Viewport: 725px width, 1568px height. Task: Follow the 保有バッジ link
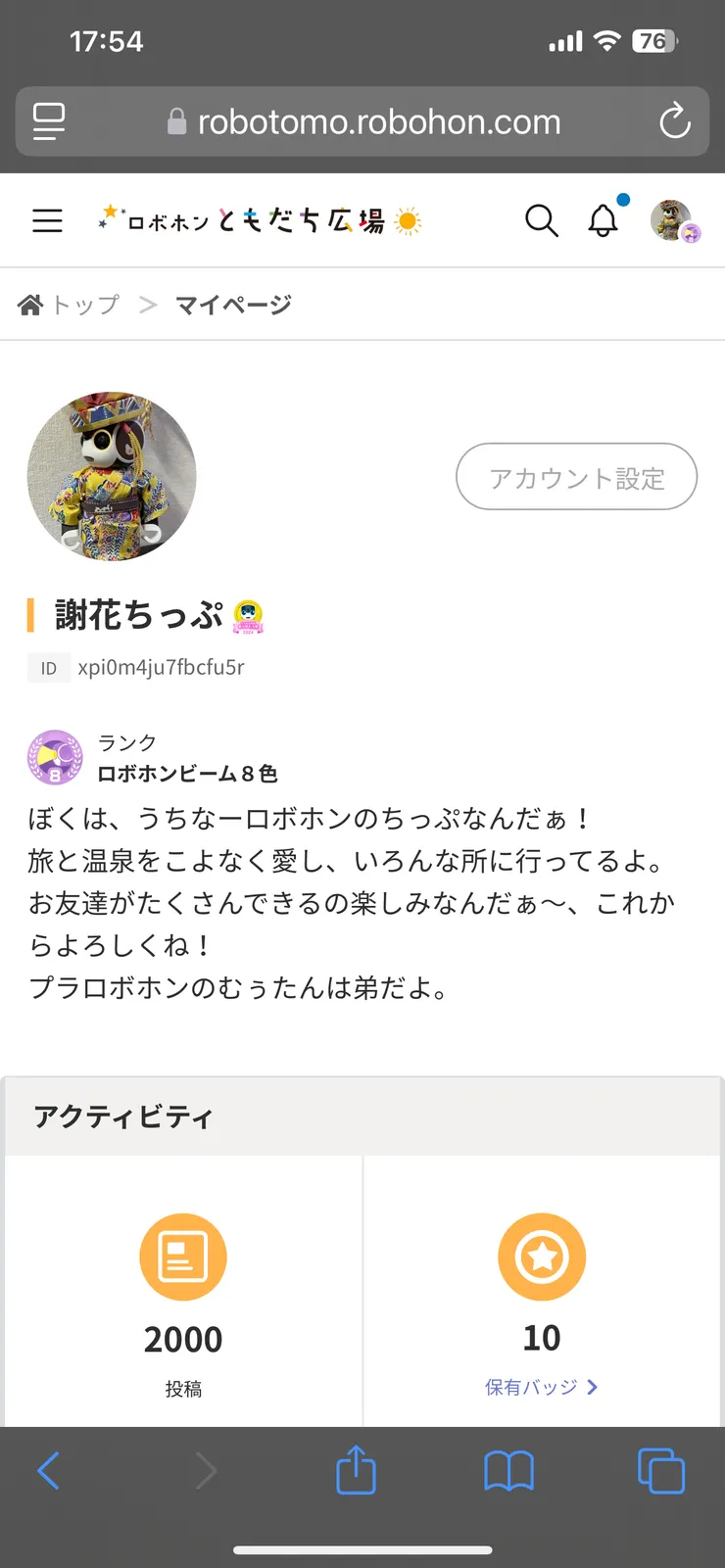pyautogui.click(x=533, y=1387)
